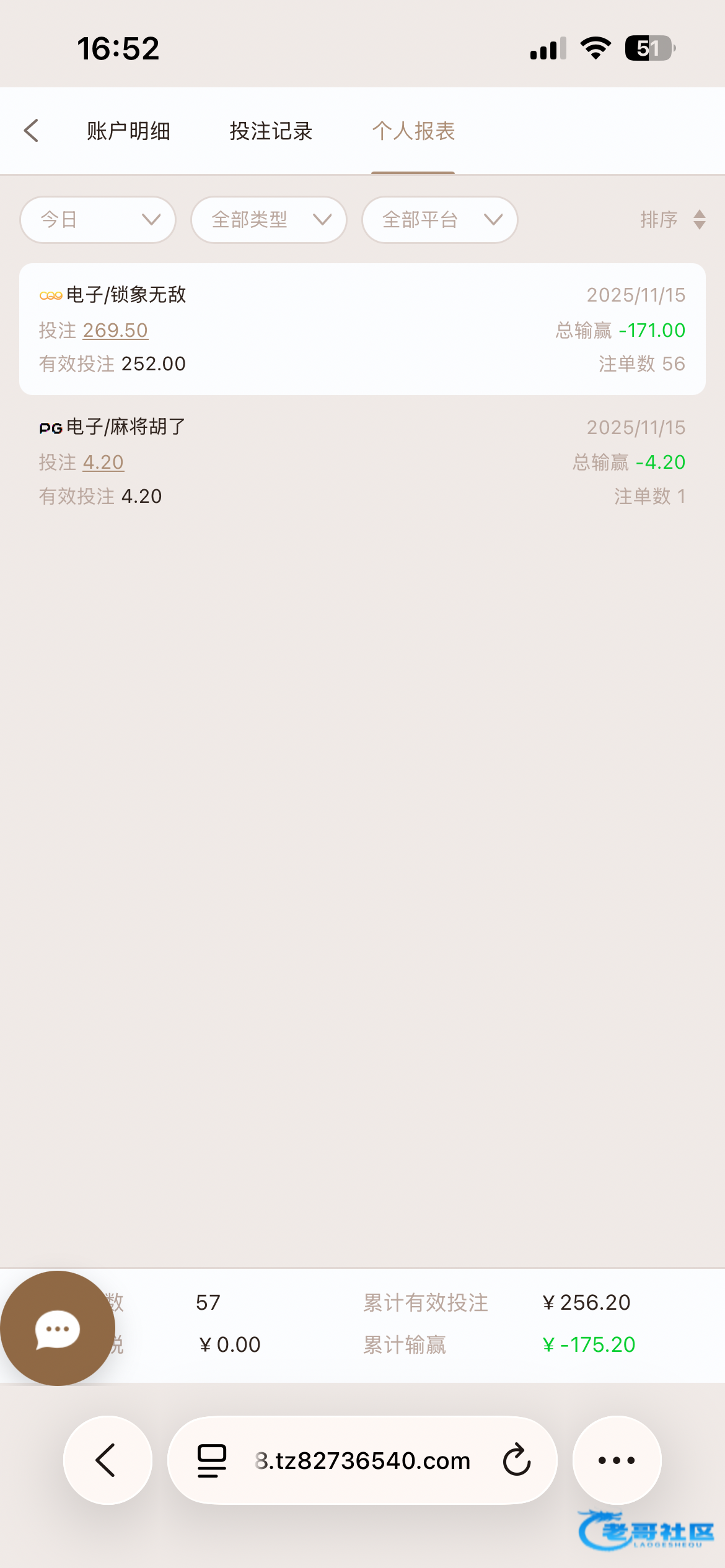Reload the page in the address bar
Viewport: 725px width, 1568px height.
[516, 1460]
